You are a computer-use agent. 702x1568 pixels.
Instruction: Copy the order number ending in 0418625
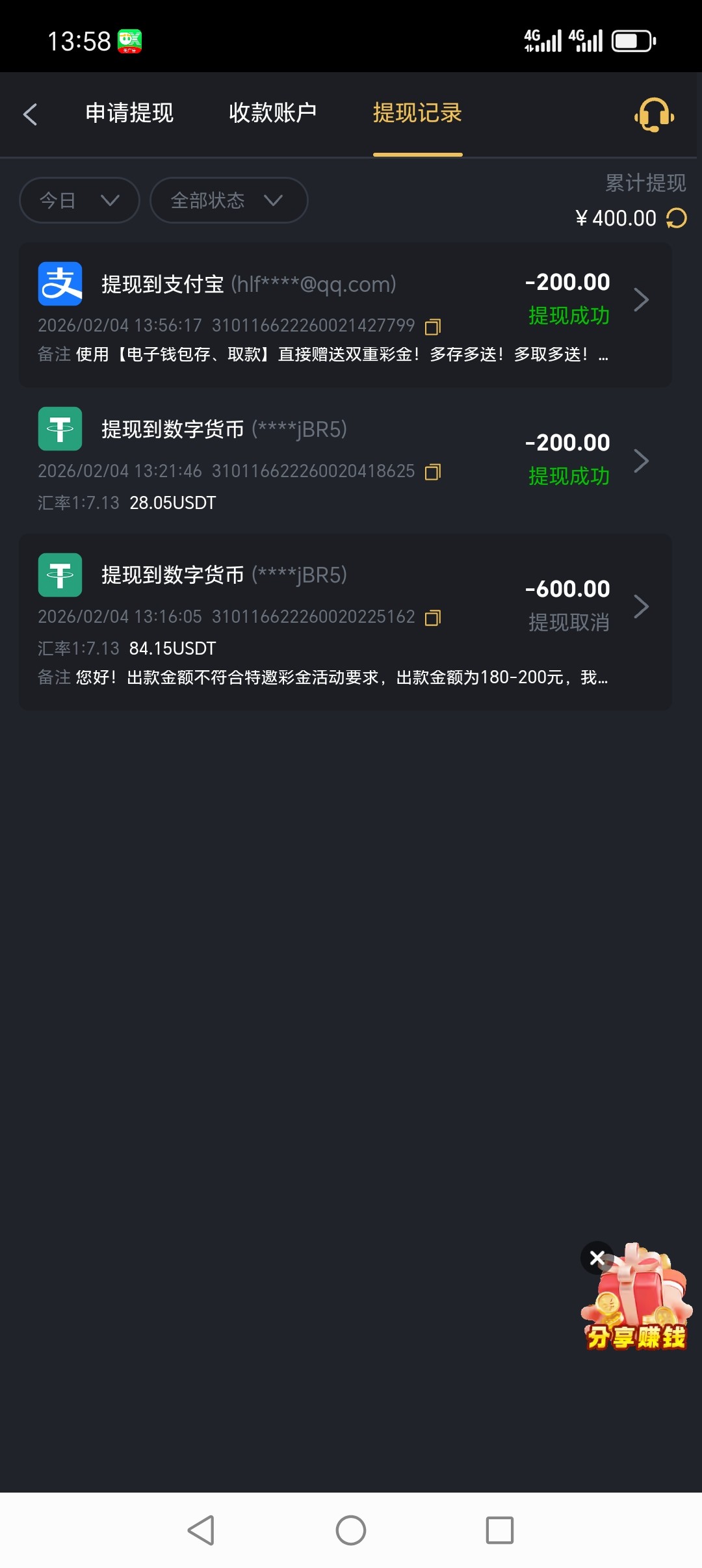tap(433, 472)
